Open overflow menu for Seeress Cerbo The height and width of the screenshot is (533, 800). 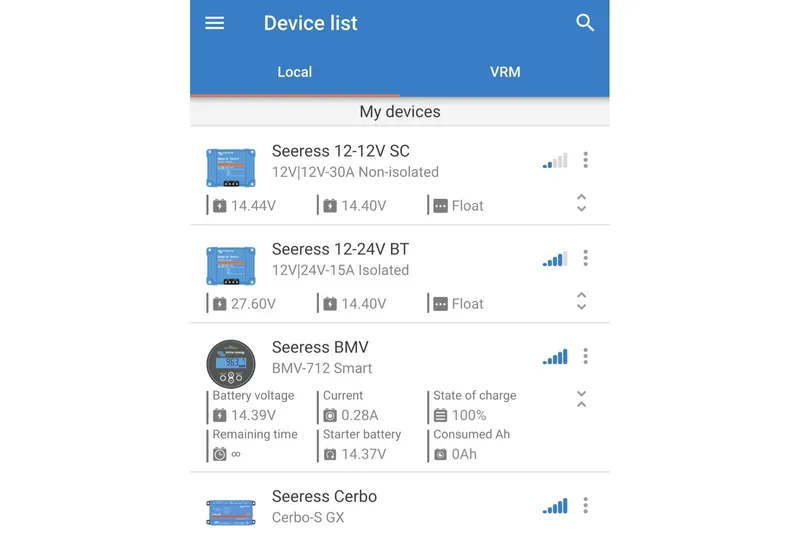[586, 505]
